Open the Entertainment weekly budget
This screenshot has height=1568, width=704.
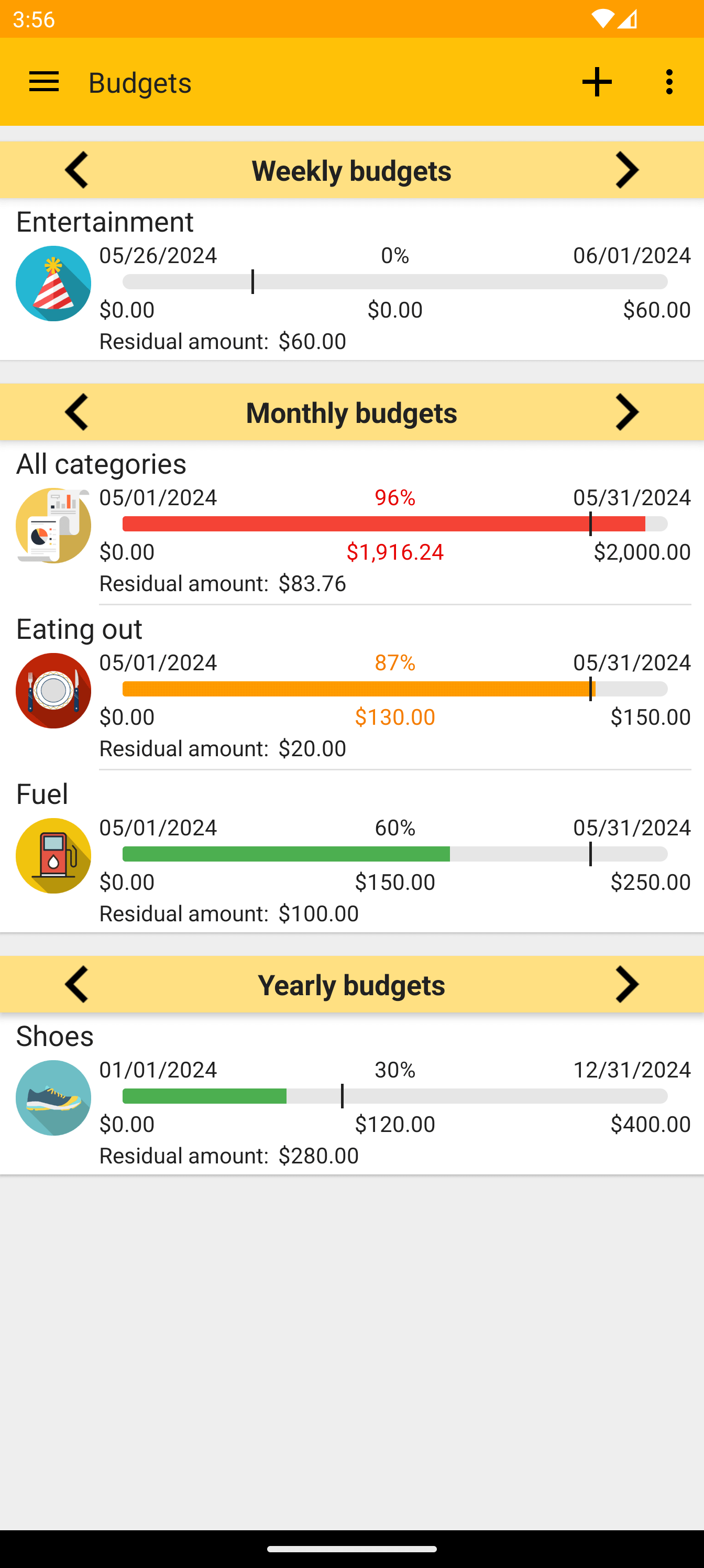coord(351,280)
